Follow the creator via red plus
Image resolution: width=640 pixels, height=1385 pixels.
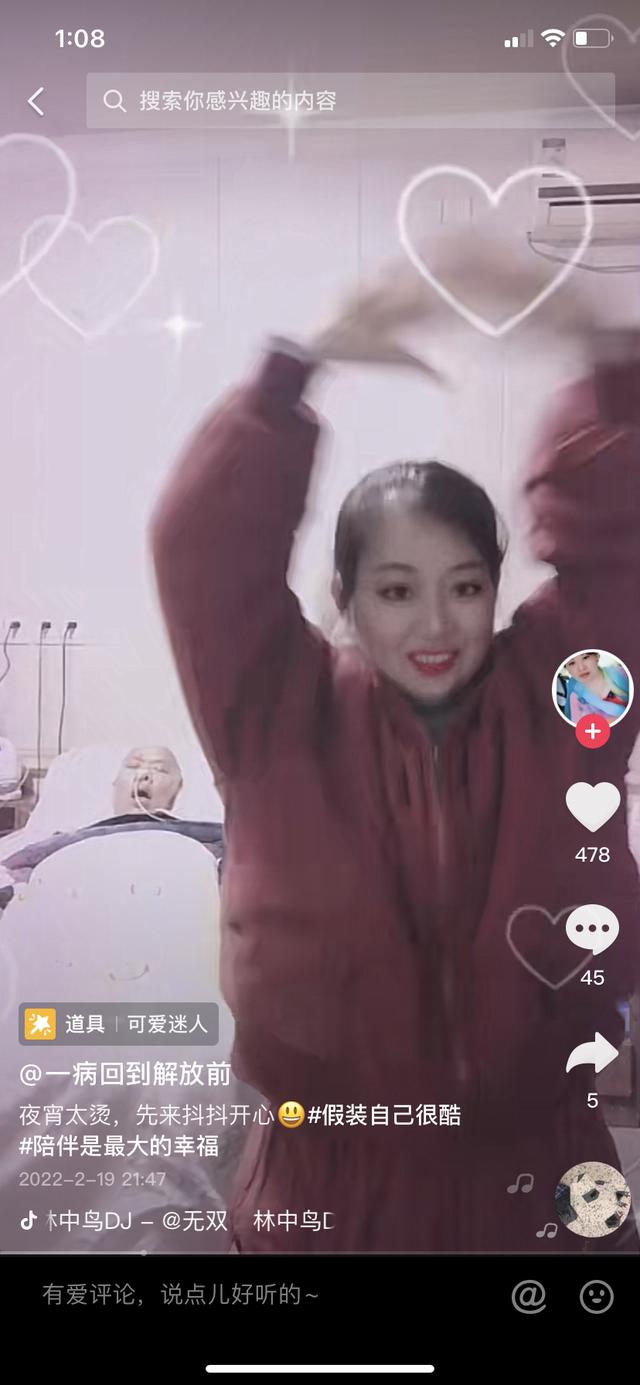[x=593, y=732]
